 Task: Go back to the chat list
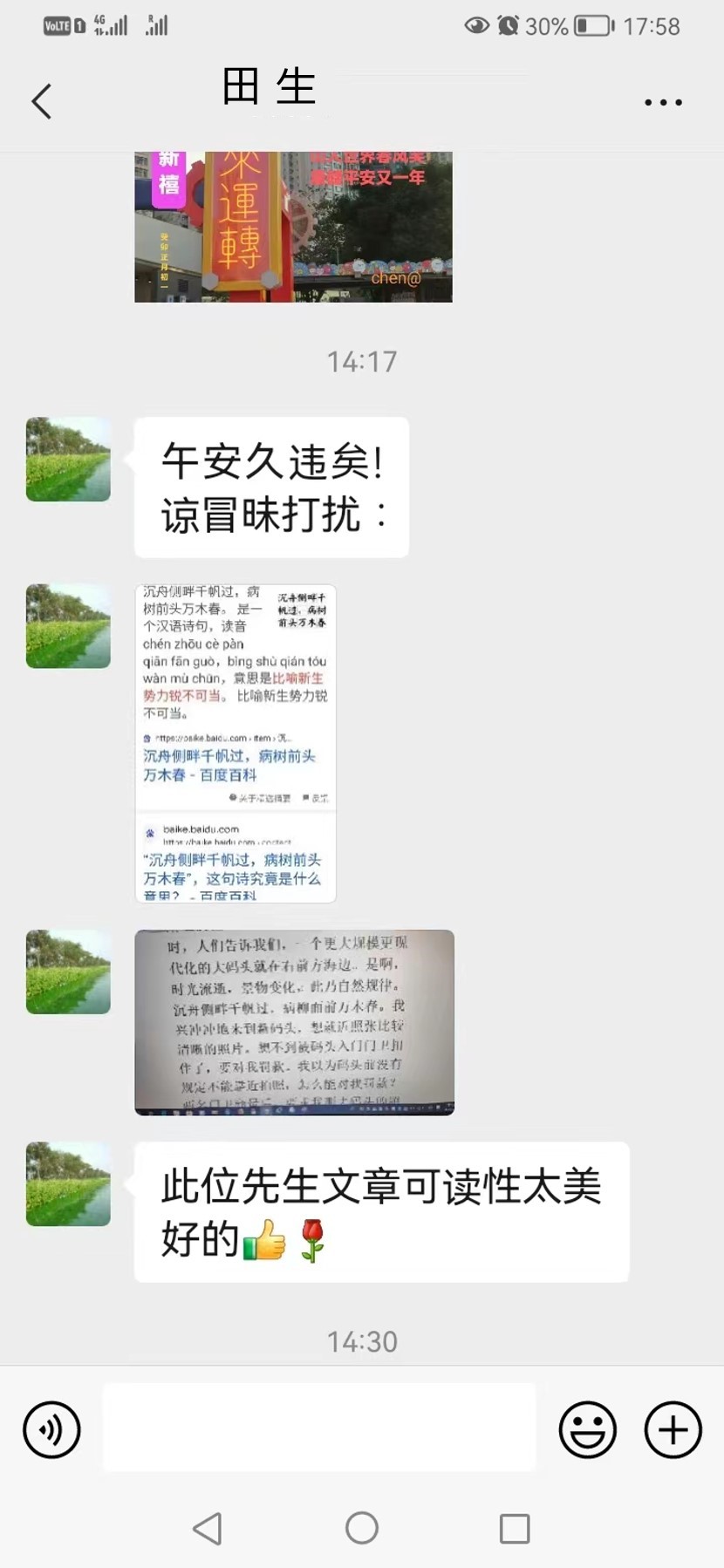42,101
